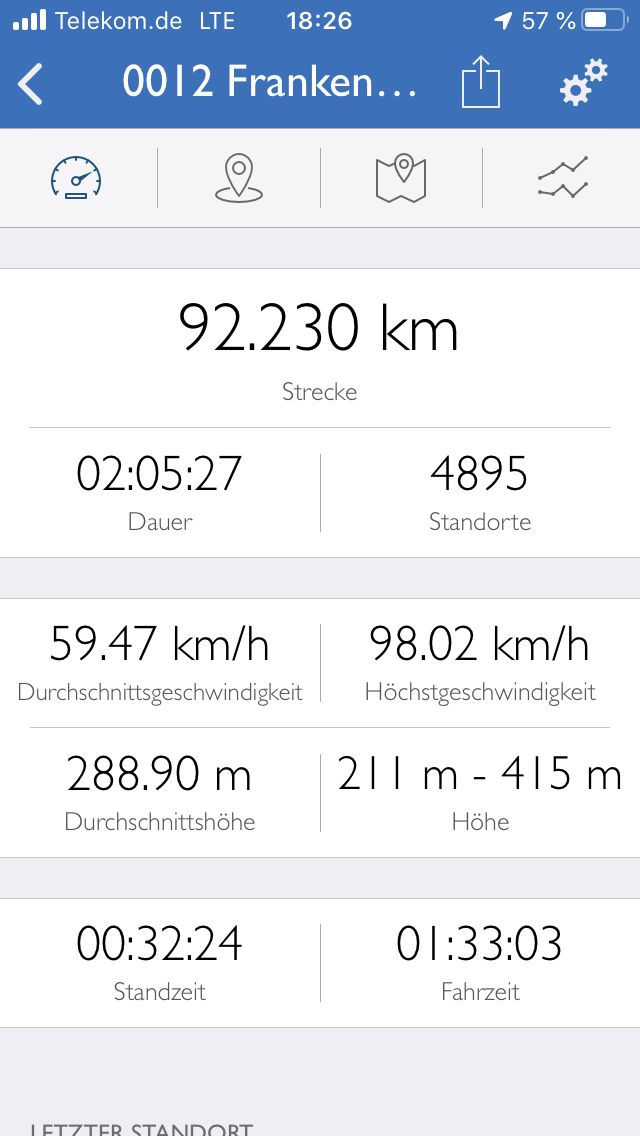Image resolution: width=640 pixels, height=1136 pixels.
Task: Go back using the top arrow
Action: (x=30, y=83)
